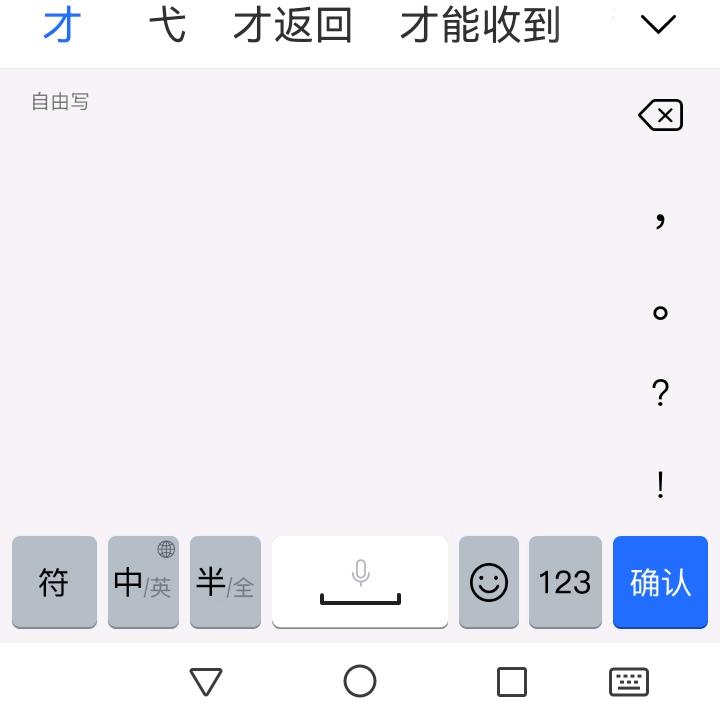Go back using the navigation triangle
This screenshot has width=720, height=720.
coord(206,682)
